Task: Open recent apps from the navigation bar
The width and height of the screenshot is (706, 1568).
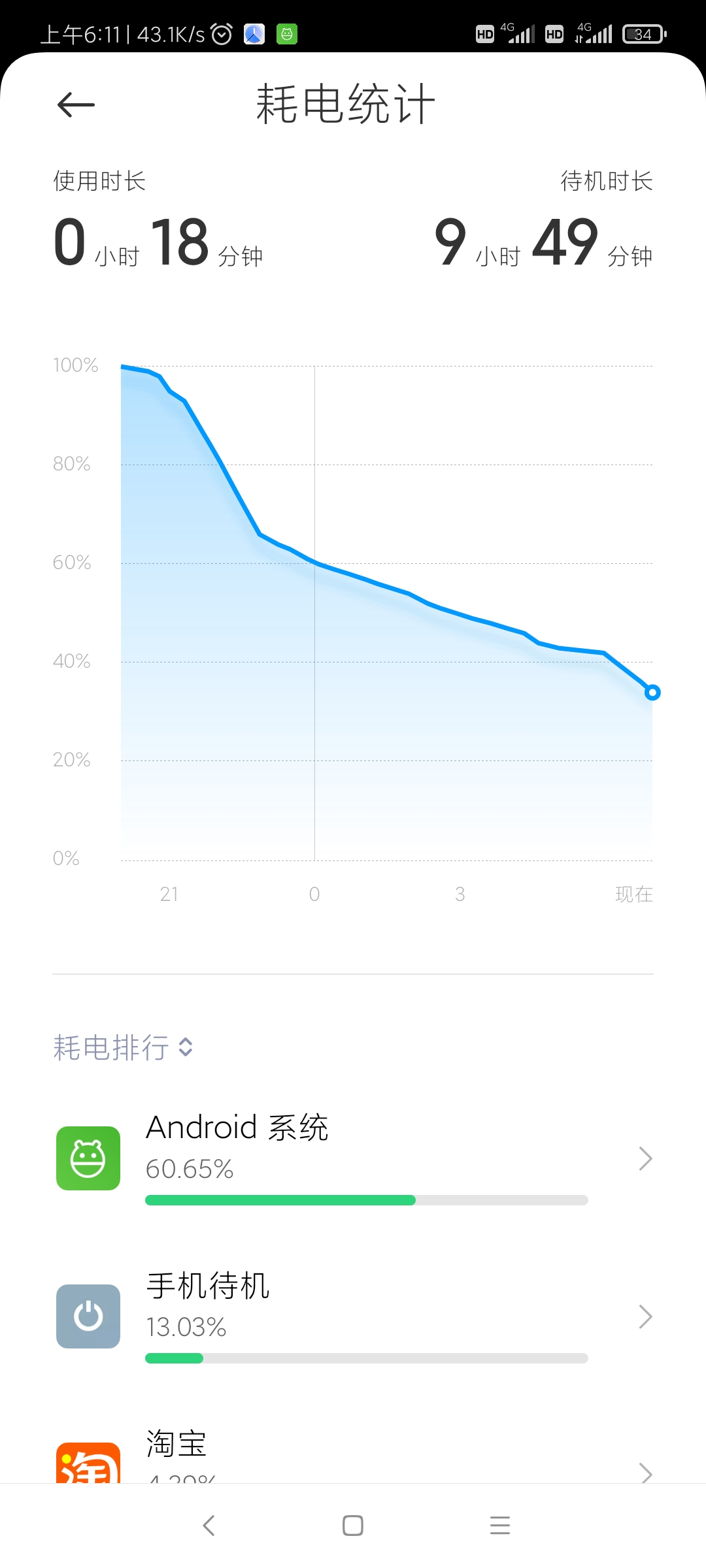Action: click(500, 1526)
